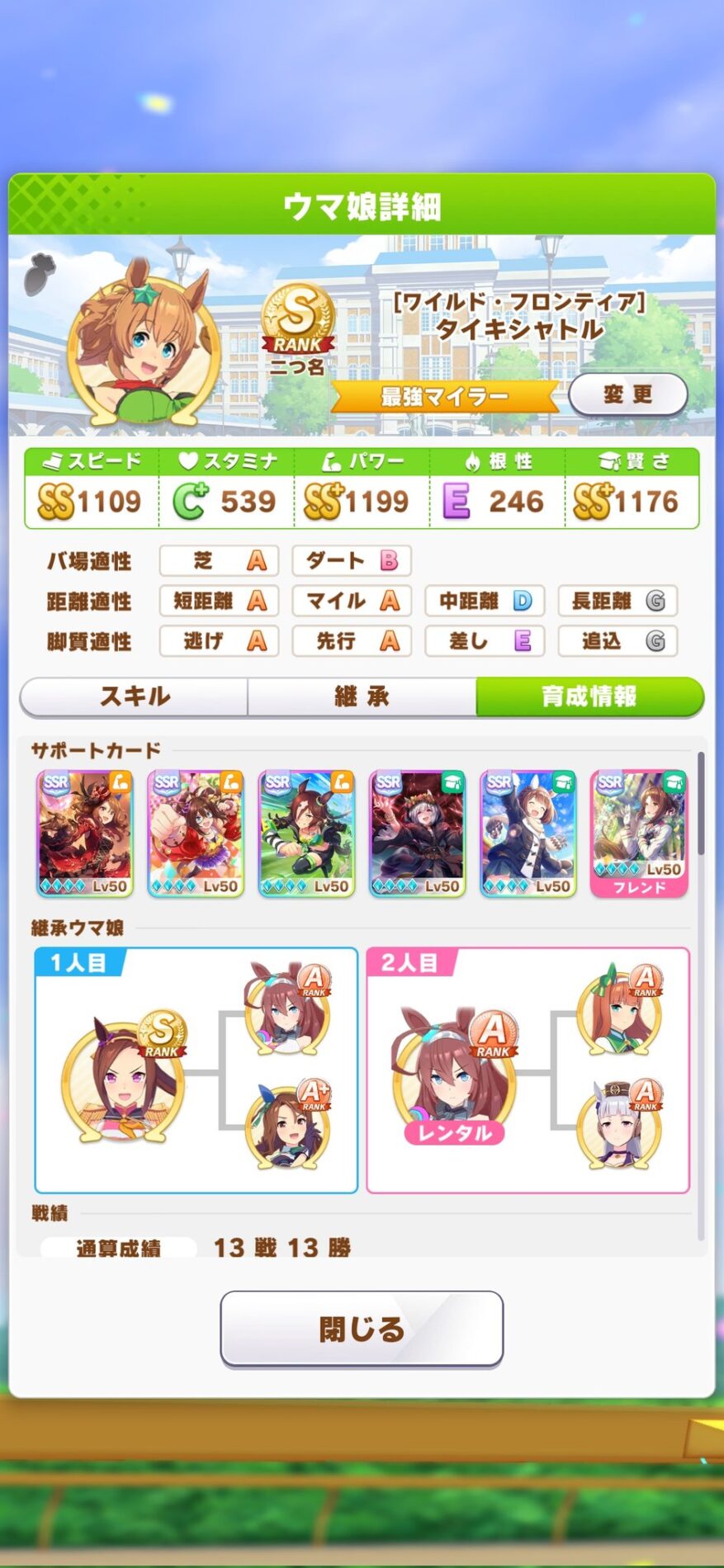Open the first power support card

tap(85, 834)
